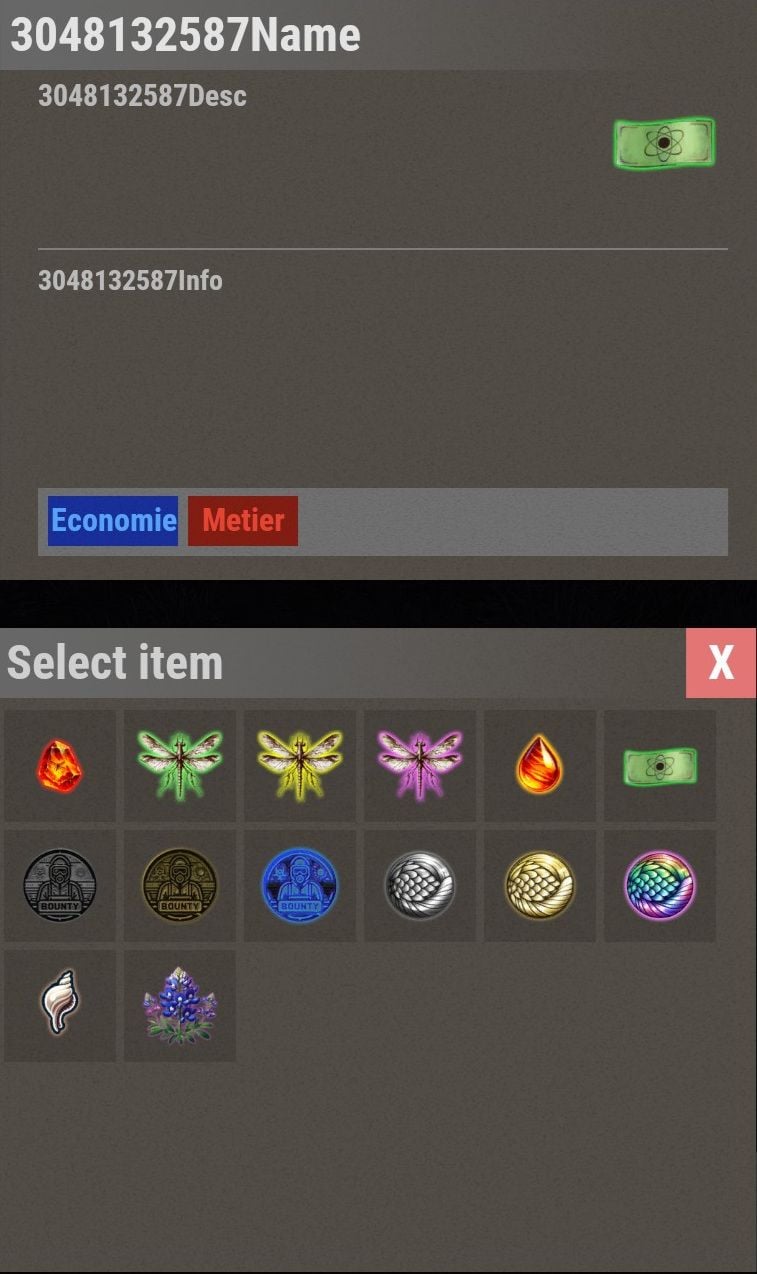Pick the gold scale coin
Viewport: 757px width, 1274px height.
[540, 886]
